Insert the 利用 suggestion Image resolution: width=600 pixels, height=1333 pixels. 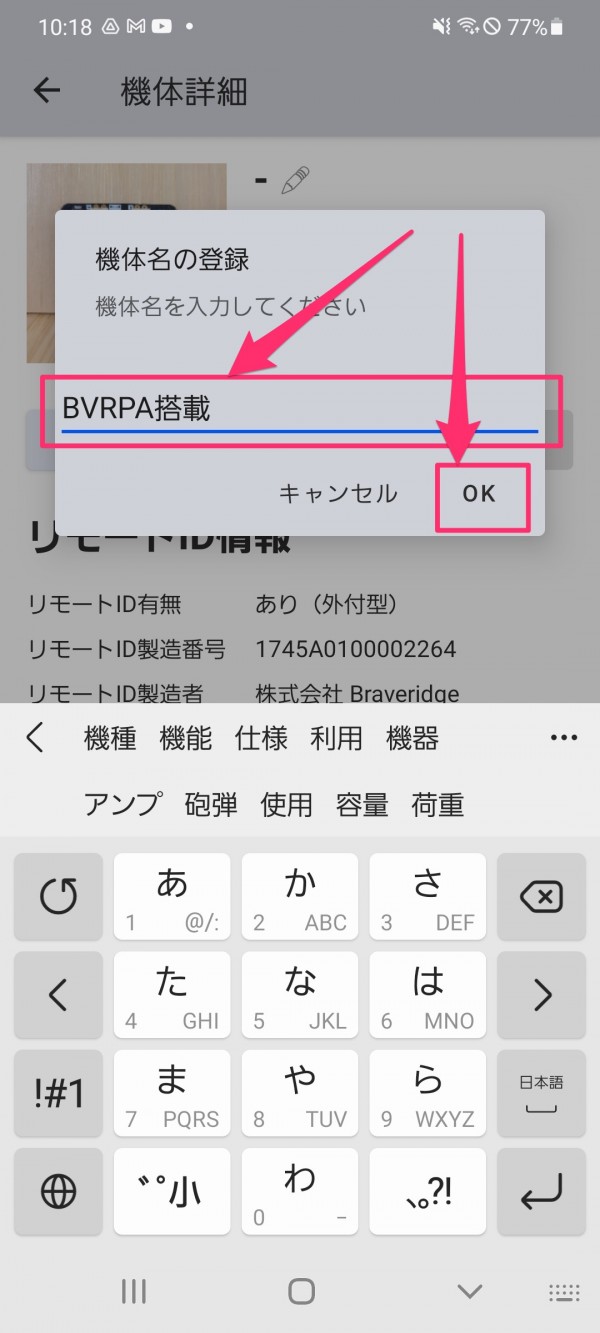click(336, 739)
